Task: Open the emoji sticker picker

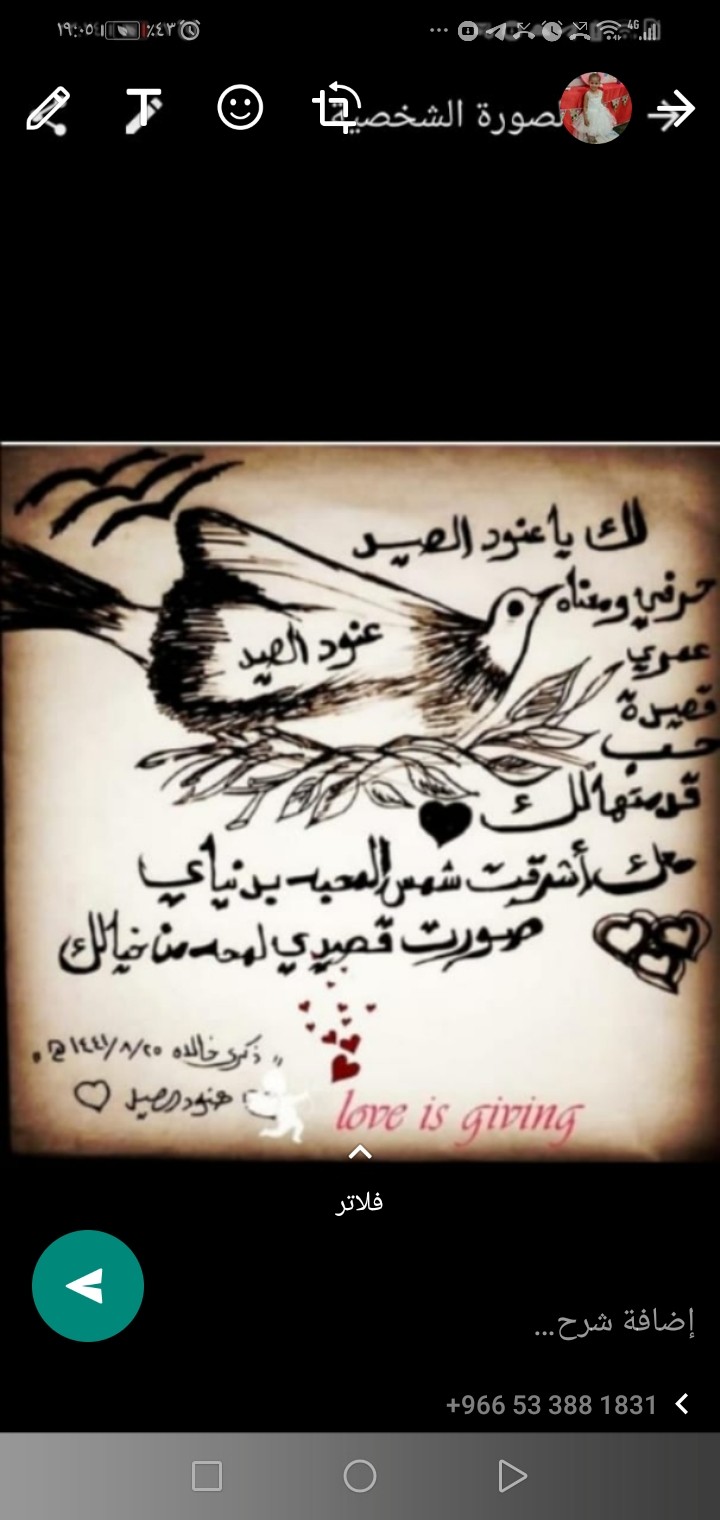Action: (240, 108)
